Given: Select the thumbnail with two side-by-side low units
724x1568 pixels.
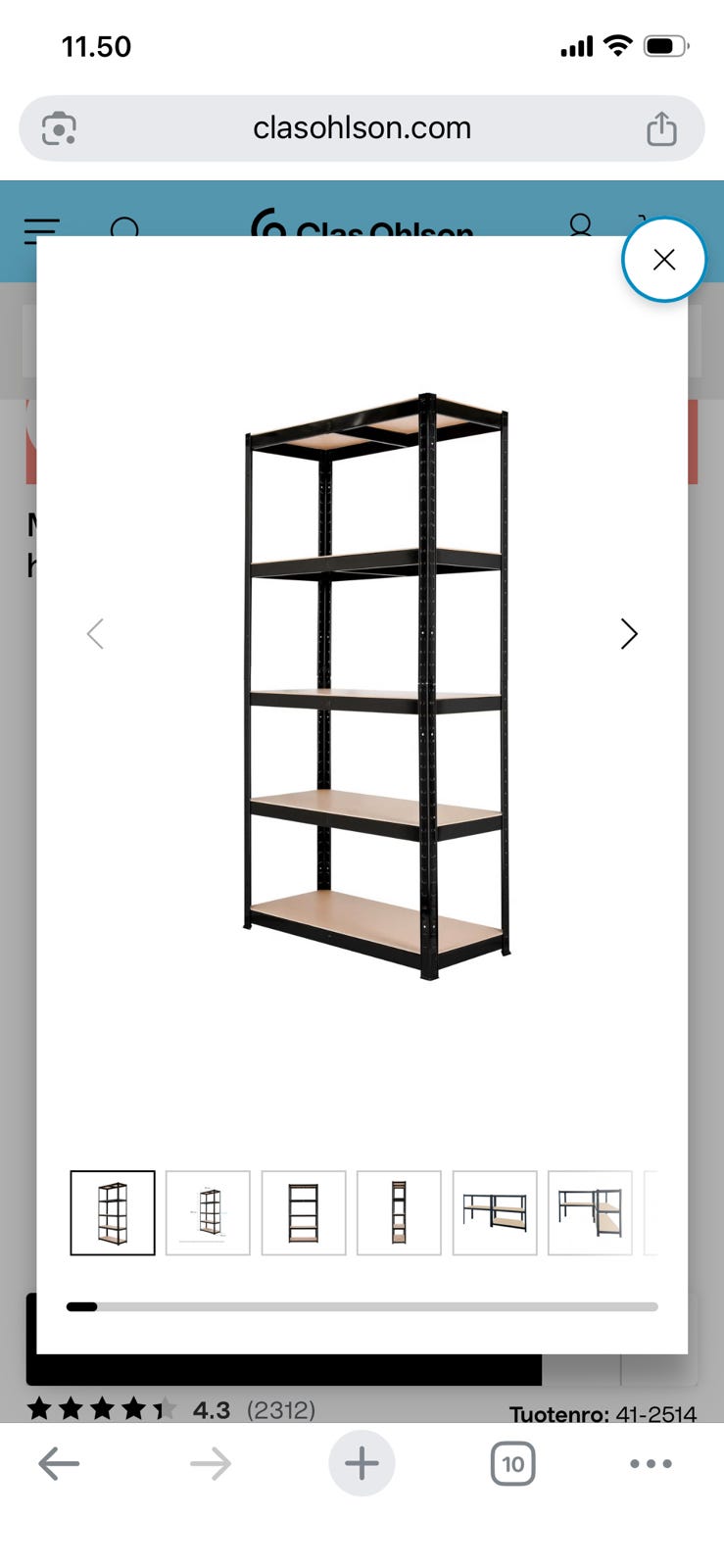Looking at the screenshot, I should [x=495, y=1212].
